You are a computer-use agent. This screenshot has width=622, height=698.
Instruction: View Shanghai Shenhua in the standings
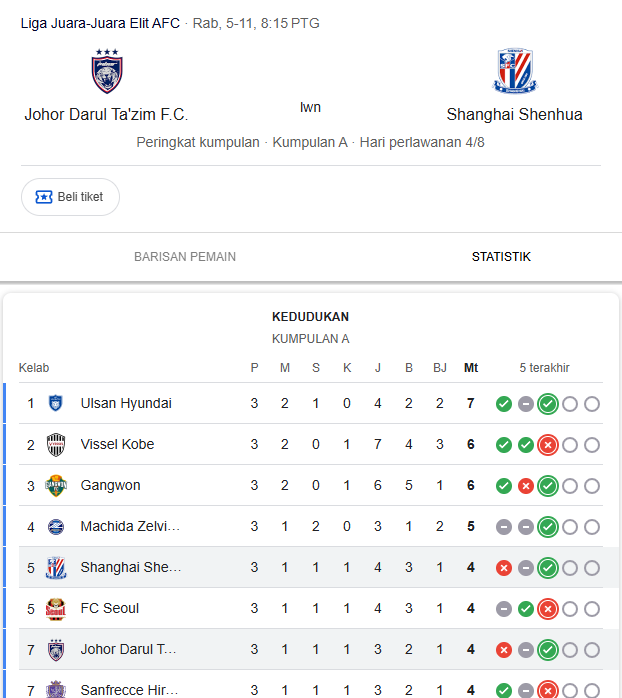point(130,568)
